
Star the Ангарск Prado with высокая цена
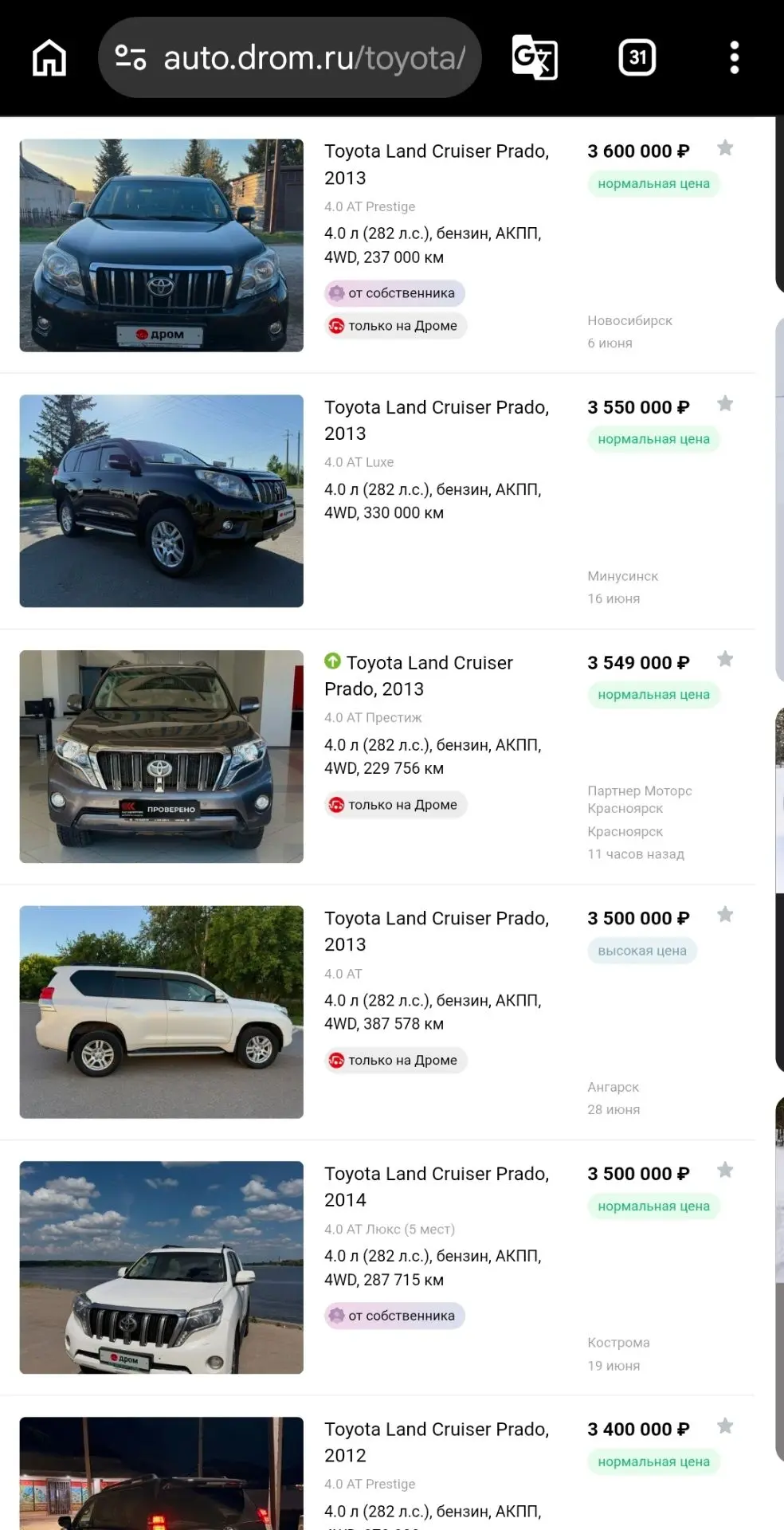(x=725, y=915)
